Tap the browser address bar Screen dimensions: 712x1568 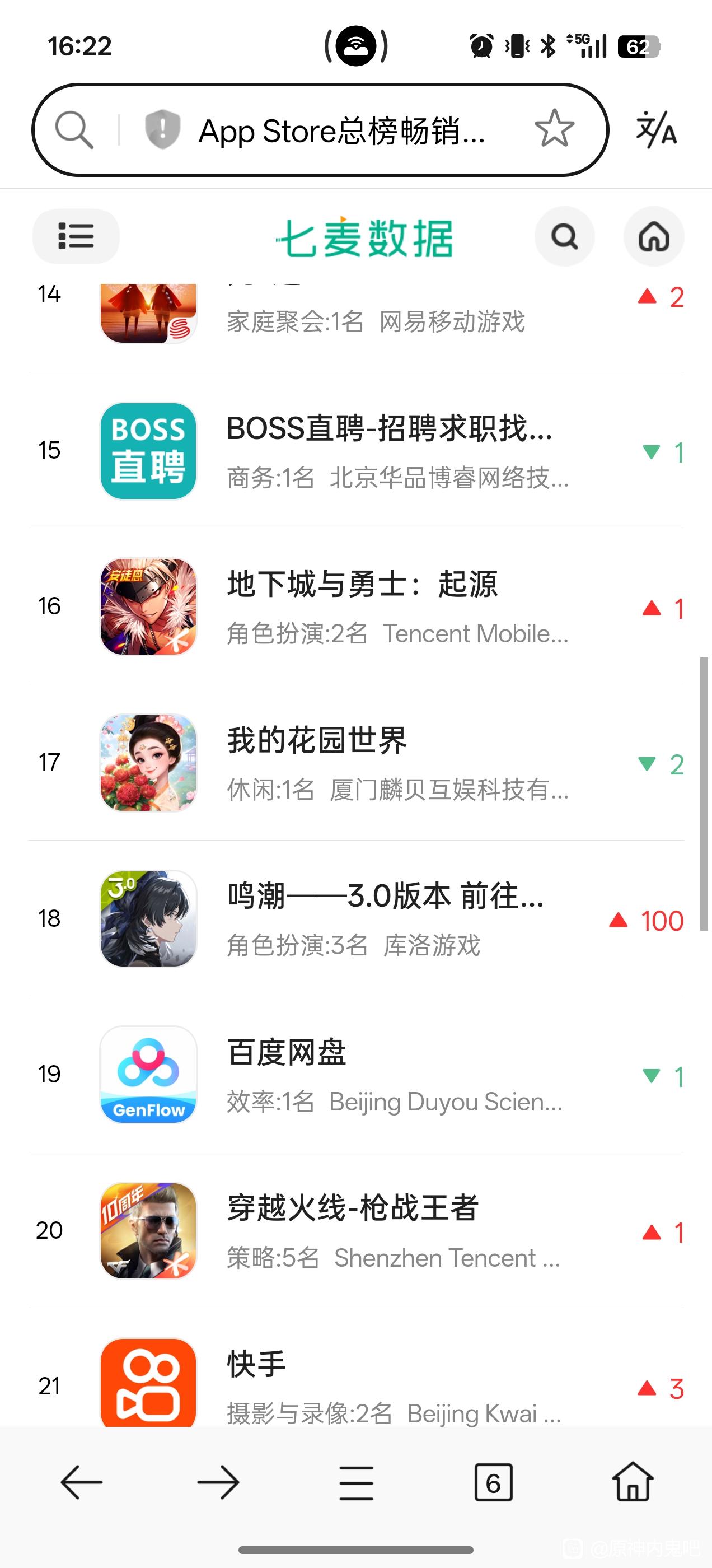click(341, 131)
